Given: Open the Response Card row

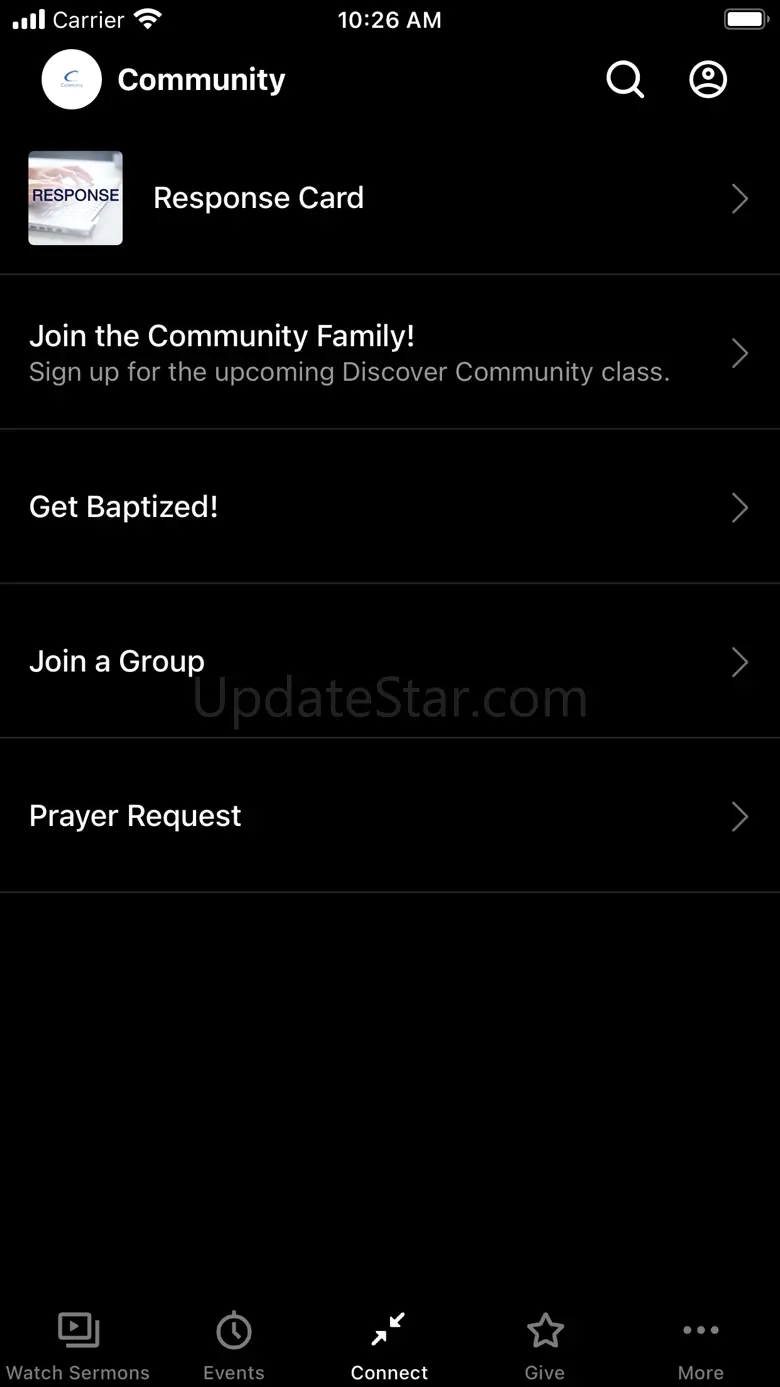Looking at the screenshot, I should pyautogui.click(x=389, y=198).
